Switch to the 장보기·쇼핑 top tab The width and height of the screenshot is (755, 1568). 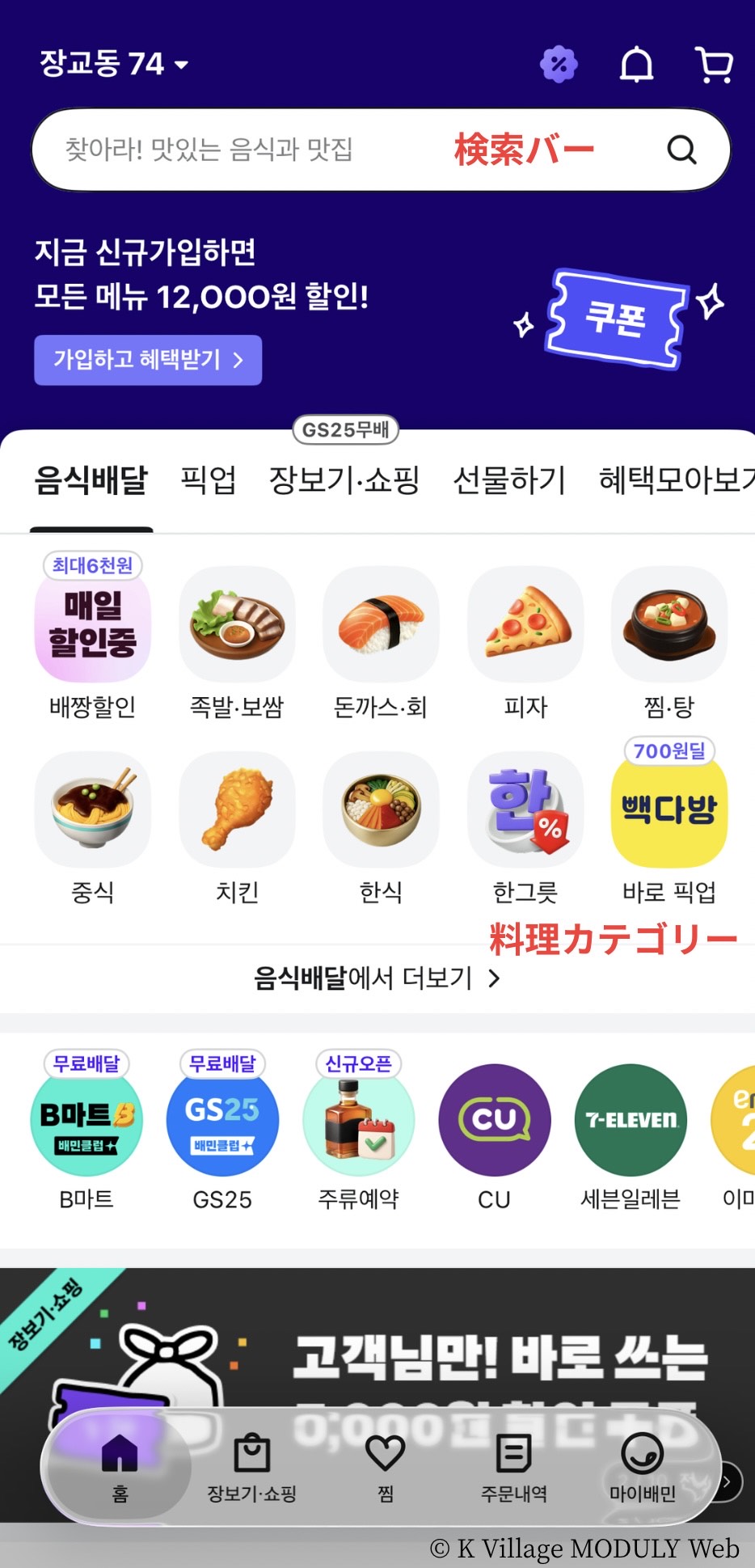pos(344,480)
